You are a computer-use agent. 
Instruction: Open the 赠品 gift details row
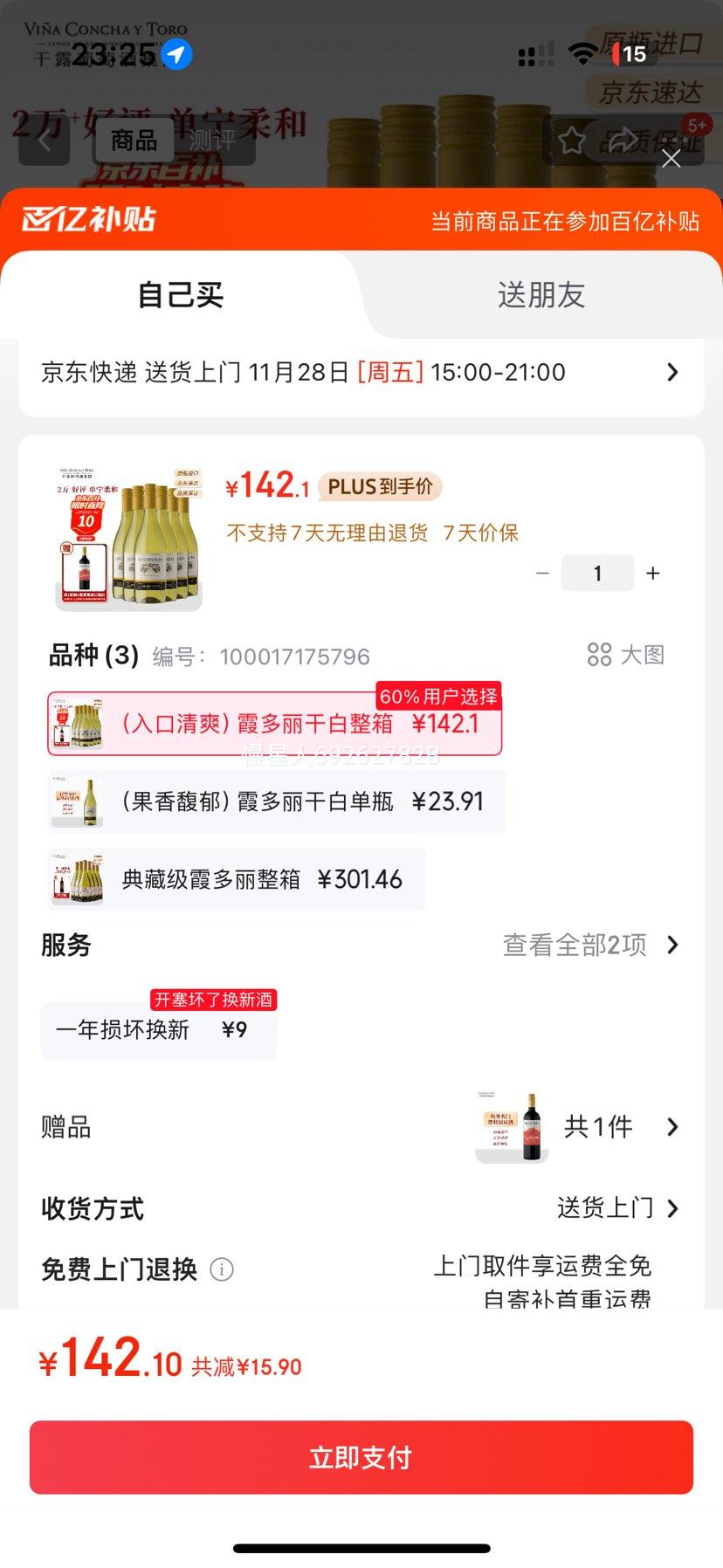click(x=576, y=1127)
